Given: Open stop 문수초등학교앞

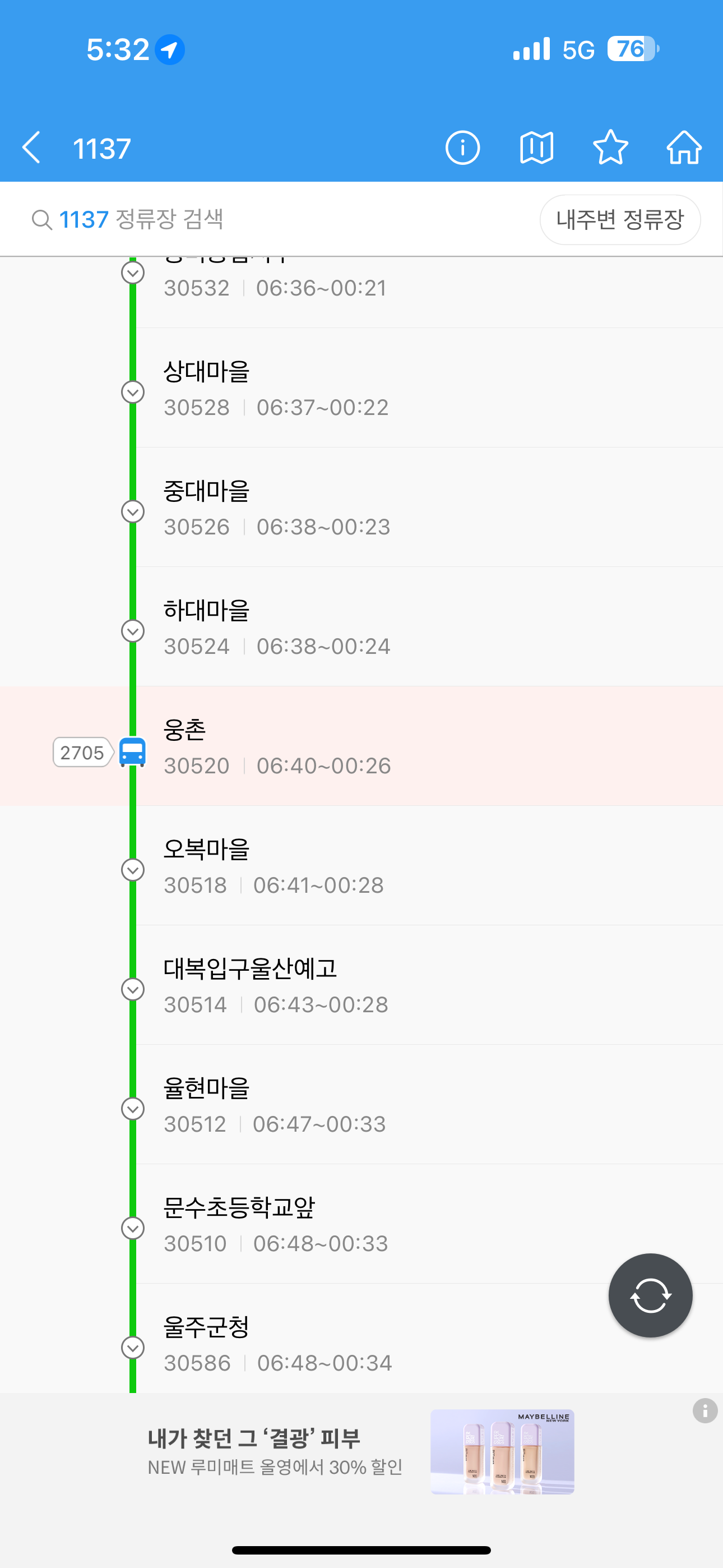Looking at the screenshot, I should pyautogui.click(x=365, y=1223).
